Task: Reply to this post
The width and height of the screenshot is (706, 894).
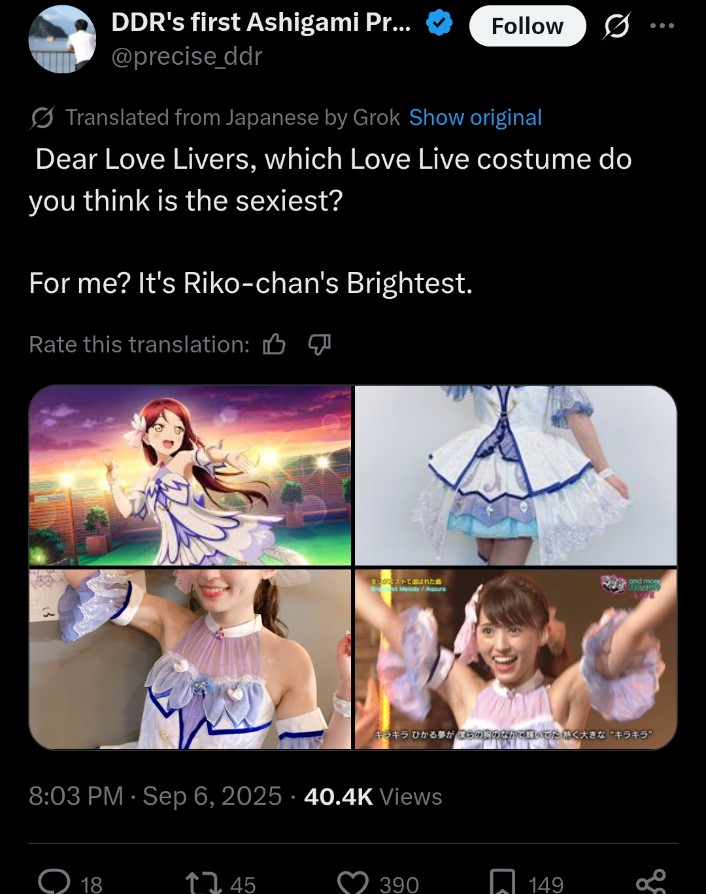Action: pyautogui.click(x=55, y=882)
